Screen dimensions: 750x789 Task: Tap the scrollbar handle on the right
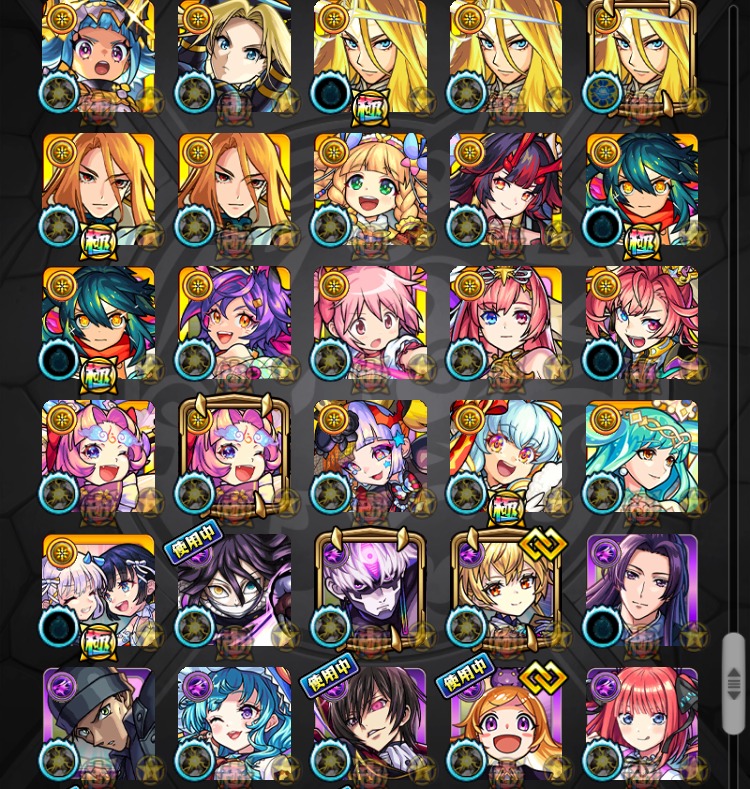pos(734,684)
